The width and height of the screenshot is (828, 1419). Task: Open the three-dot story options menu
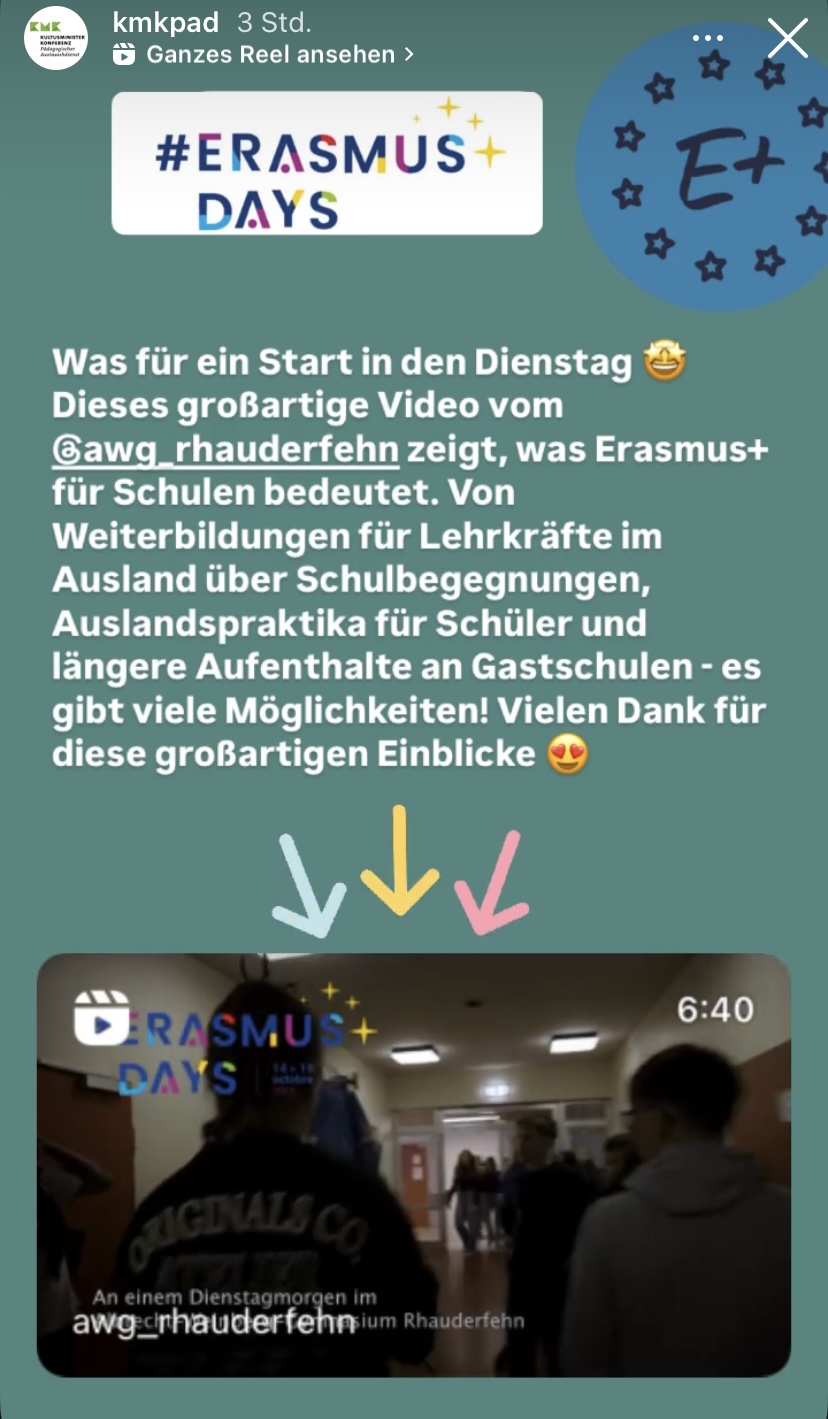click(x=707, y=39)
